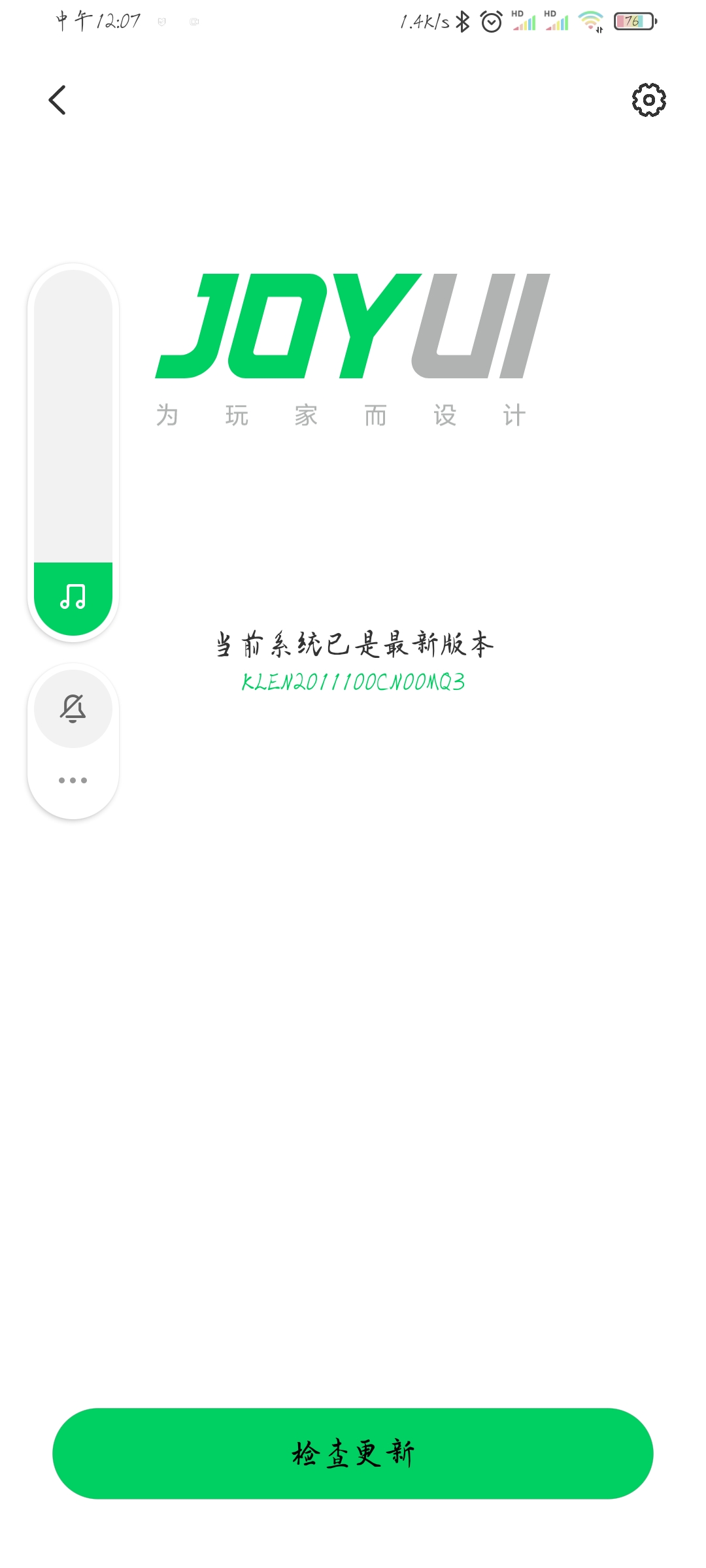Image resolution: width=706 pixels, height=1568 pixels.
Task: Tap the 检查更新 check for updates button
Action: pos(353,1454)
